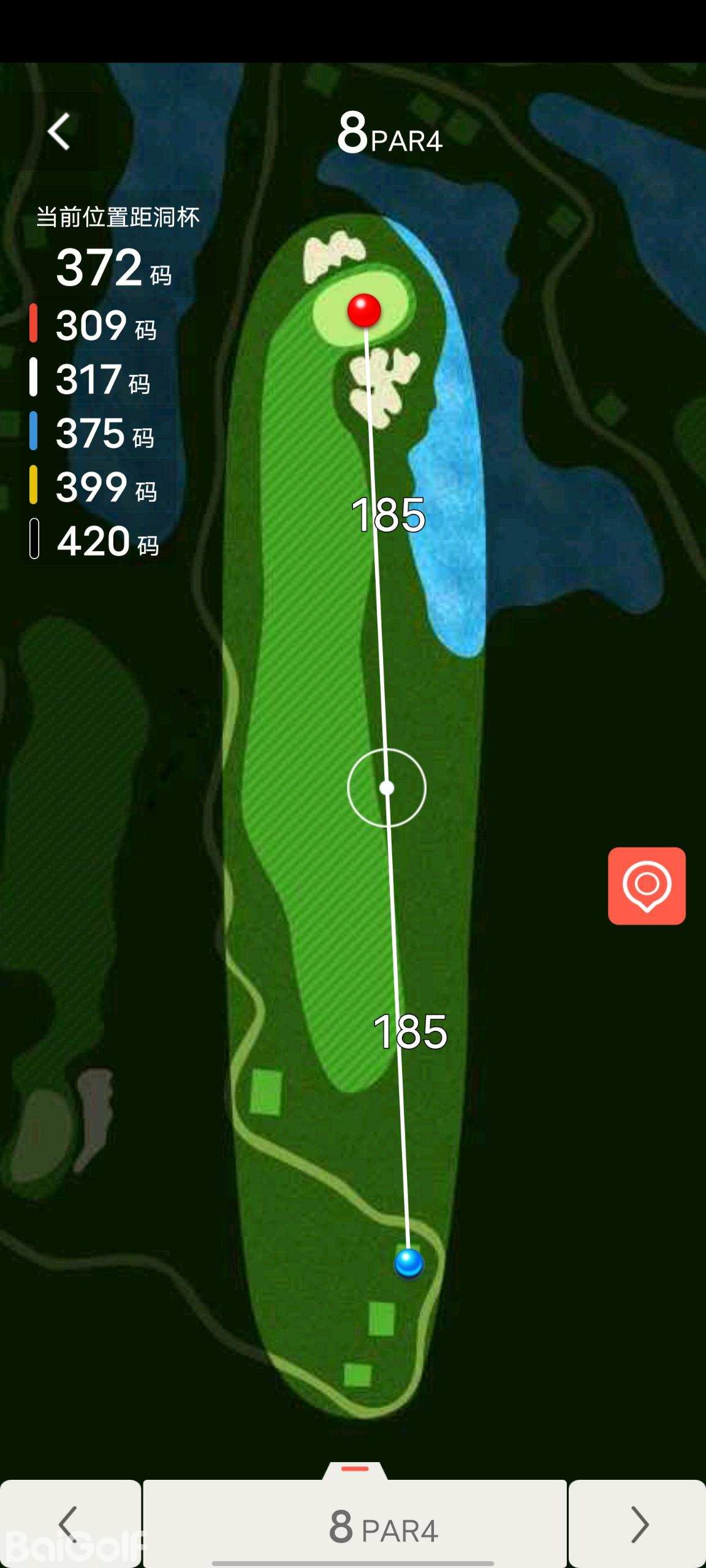Tap the circular aiming target marker
This screenshot has width=706, height=1568.
[x=387, y=788]
